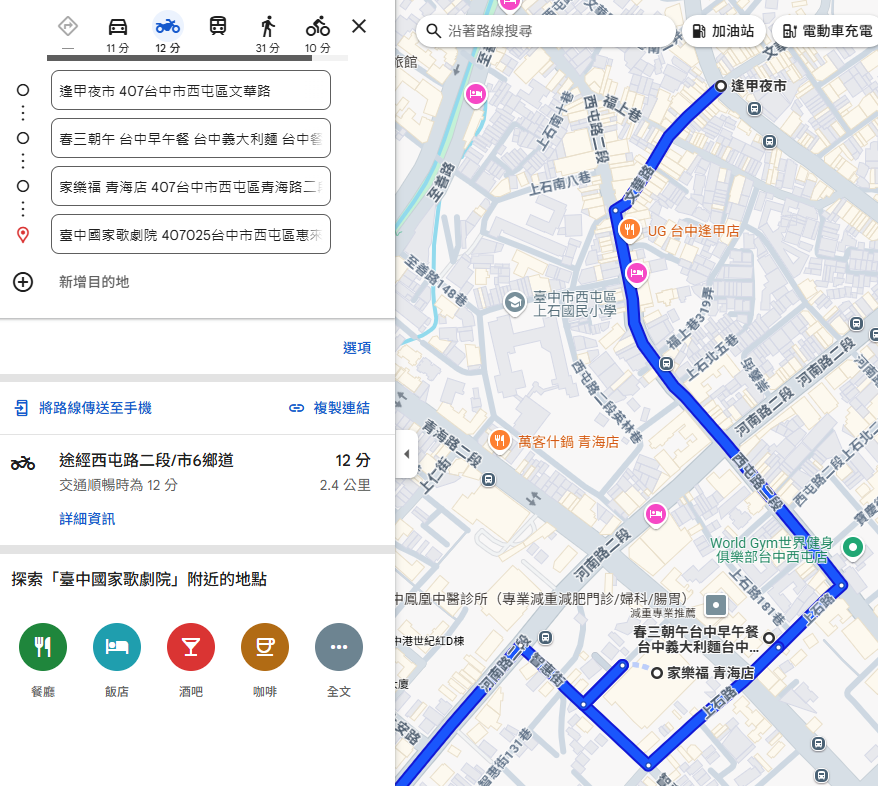Explore nearby coffee shops (咖啡)
Image resolution: width=878 pixels, height=786 pixels.
[265, 646]
